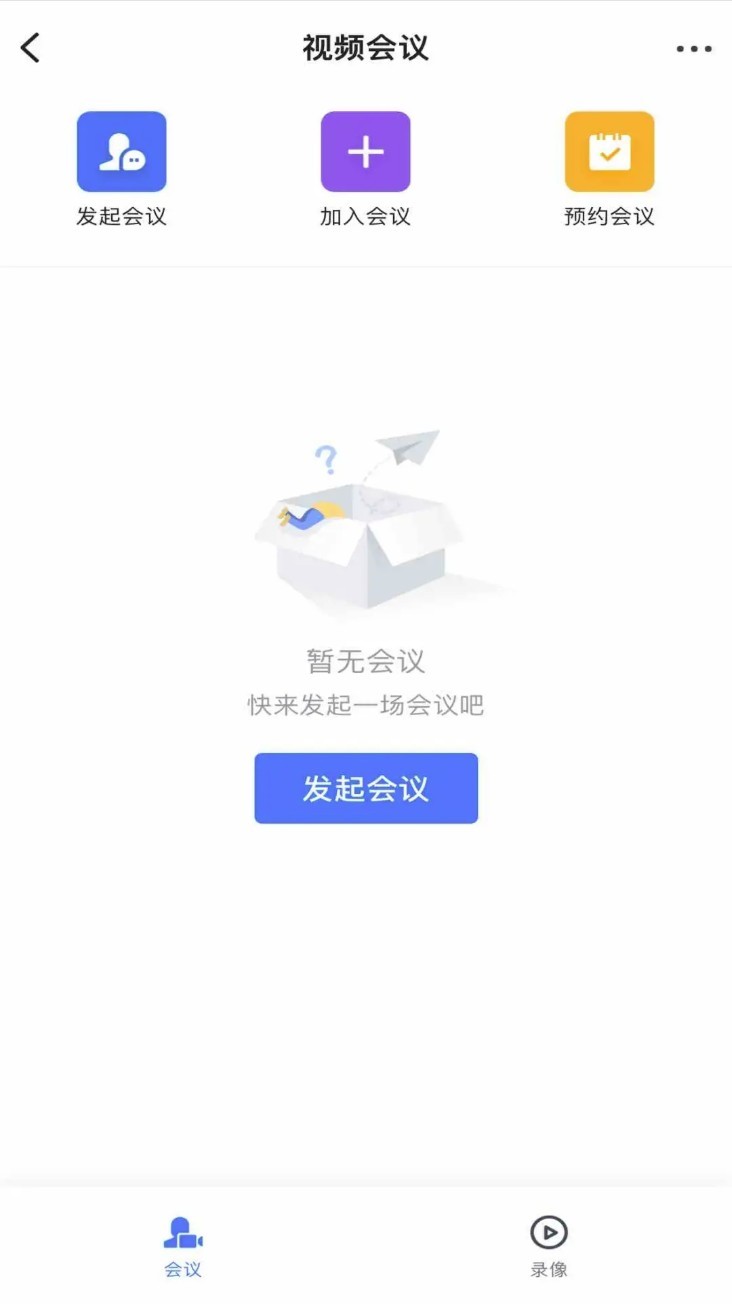
Task: Tap the purple 加入会议 join meeting icon
Action: click(x=366, y=151)
